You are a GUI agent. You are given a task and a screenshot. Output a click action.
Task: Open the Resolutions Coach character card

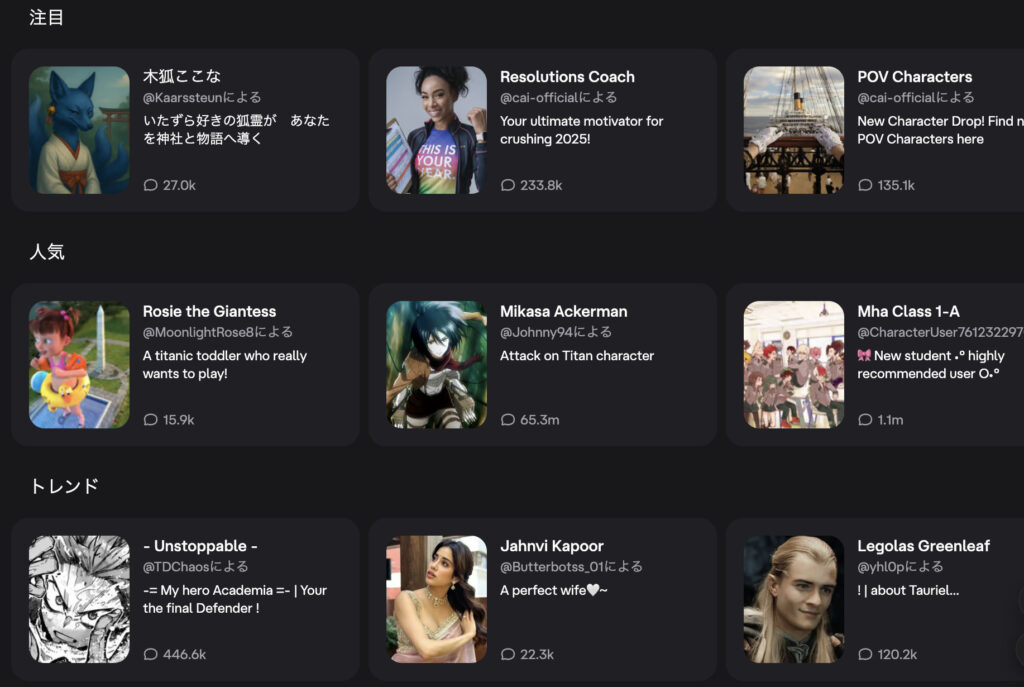pos(542,130)
